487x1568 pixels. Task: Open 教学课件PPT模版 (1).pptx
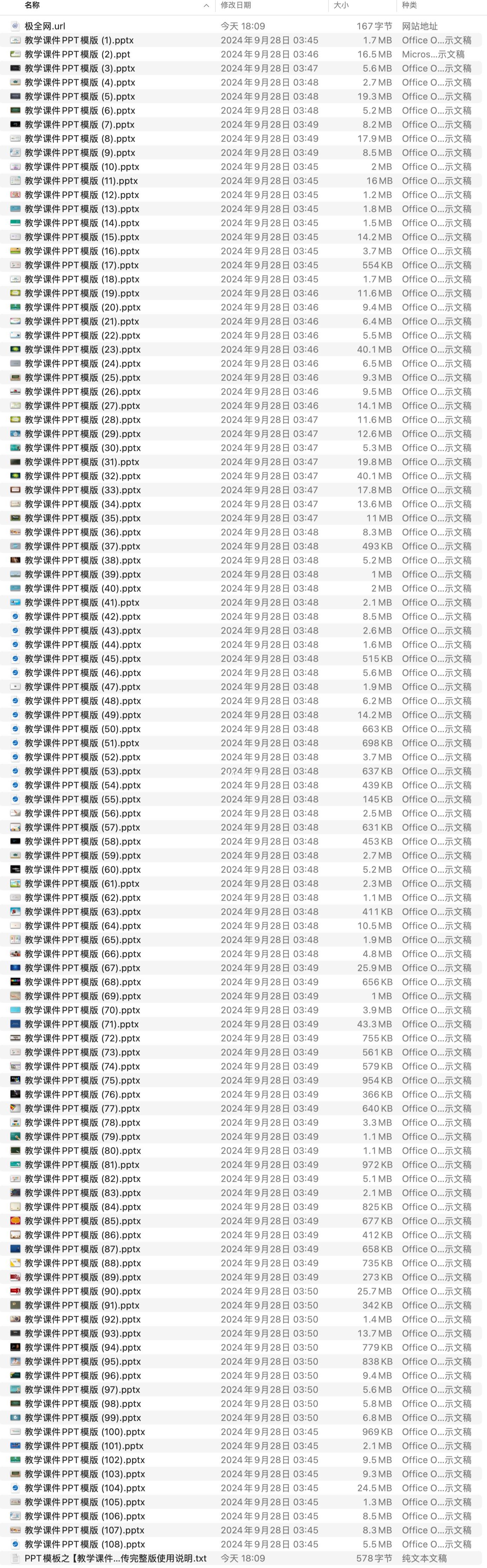click(x=78, y=40)
